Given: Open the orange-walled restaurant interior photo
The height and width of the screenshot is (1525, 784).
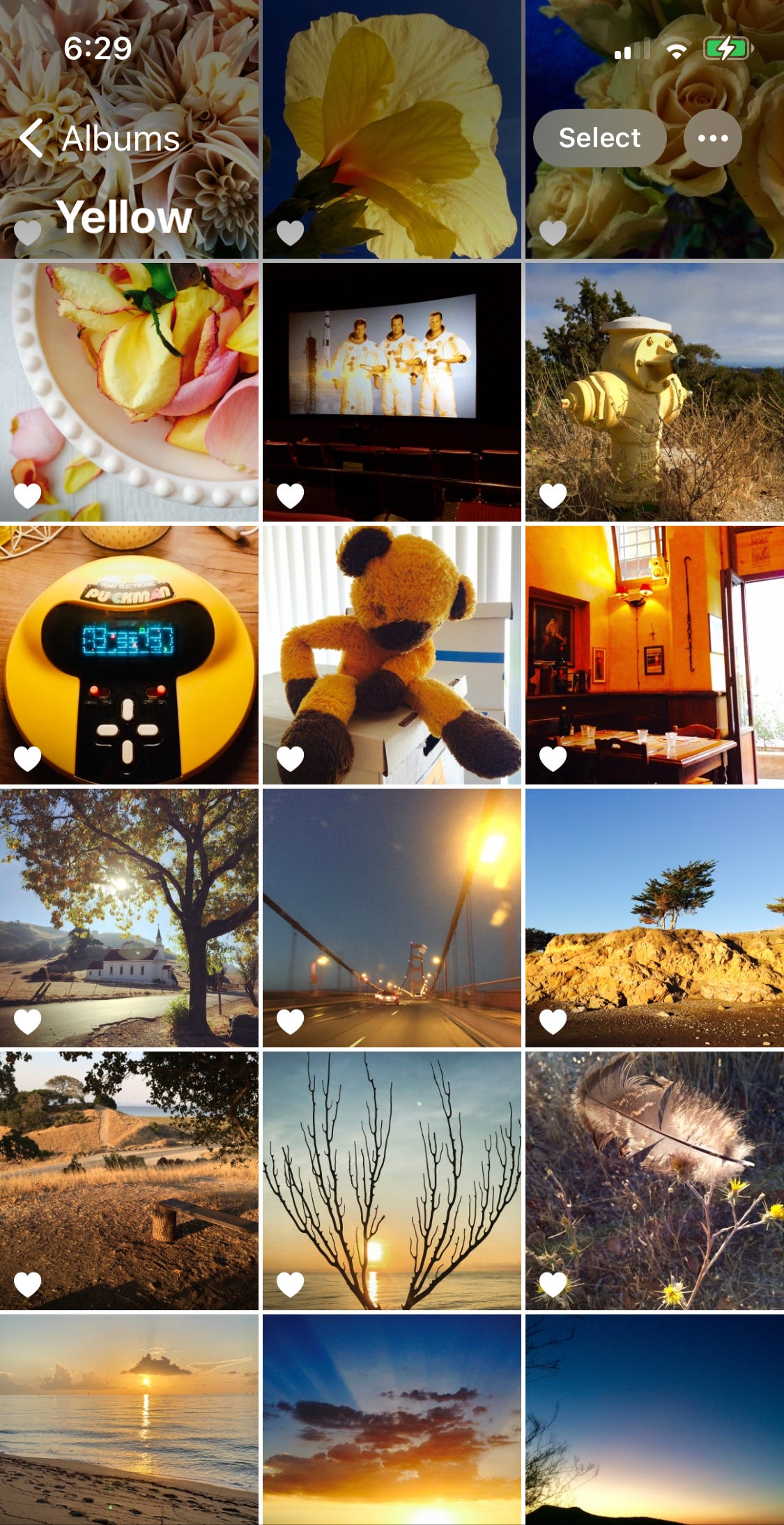Looking at the screenshot, I should point(654,655).
